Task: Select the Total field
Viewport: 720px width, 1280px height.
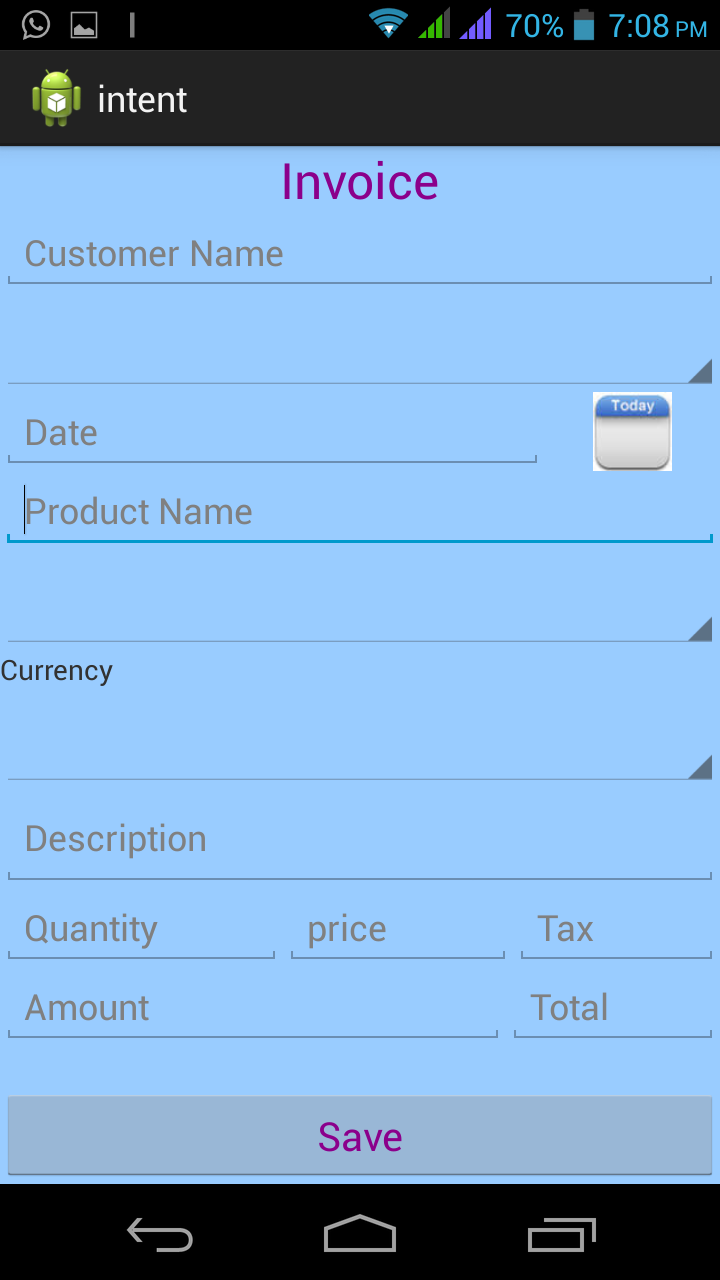Action: point(613,1008)
